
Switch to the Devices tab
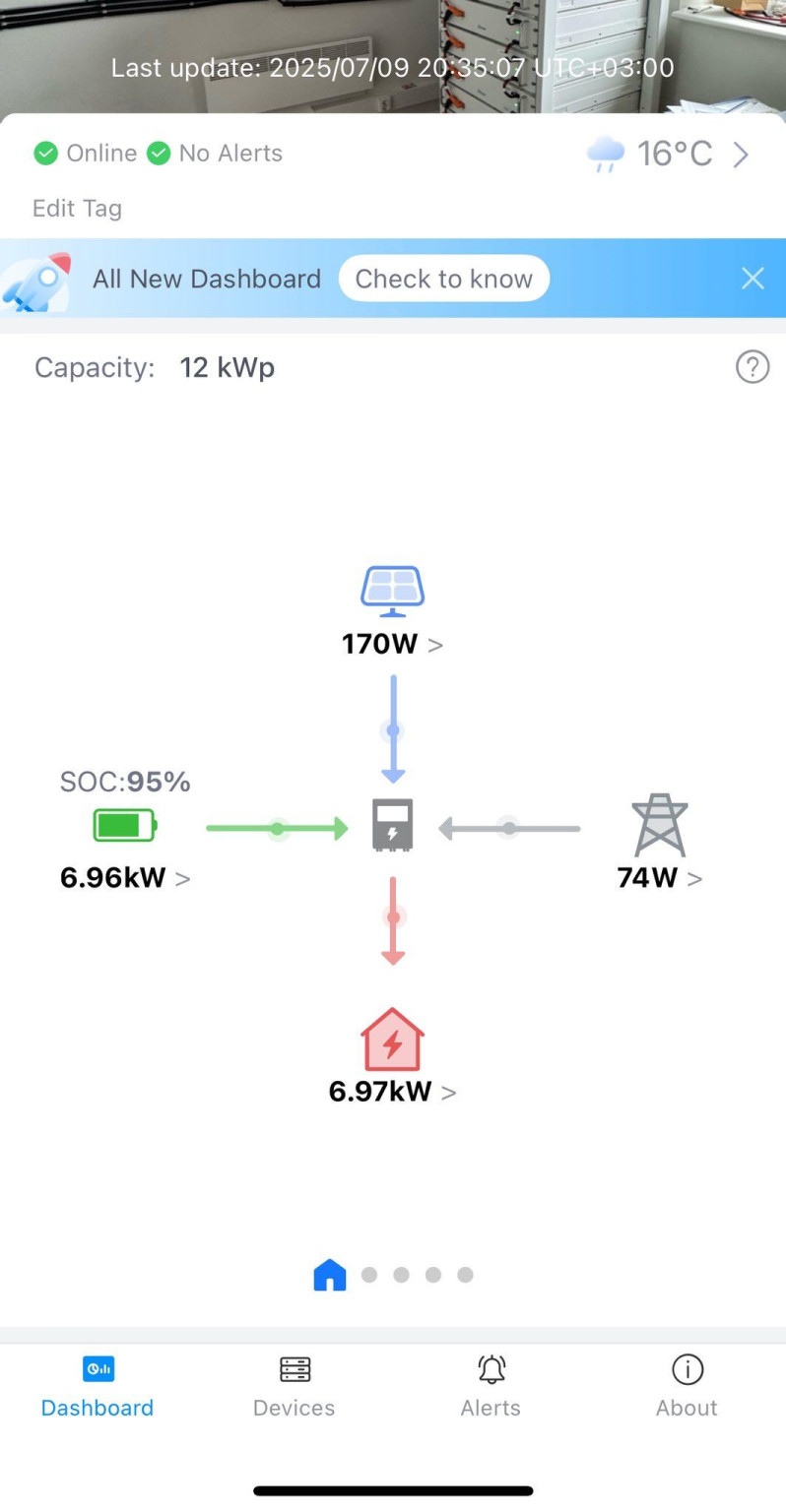[294, 1386]
